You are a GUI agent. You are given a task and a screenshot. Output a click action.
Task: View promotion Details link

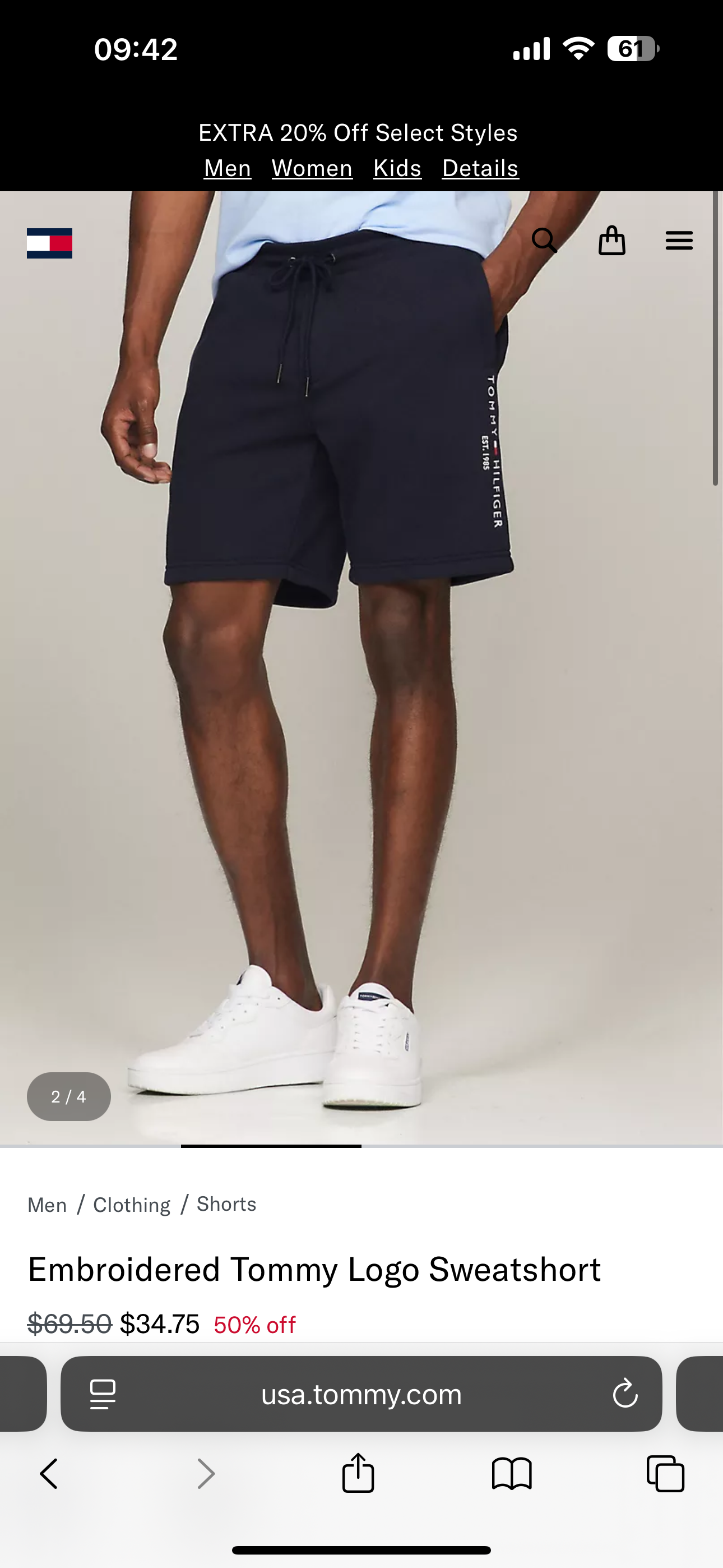tap(480, 168)
